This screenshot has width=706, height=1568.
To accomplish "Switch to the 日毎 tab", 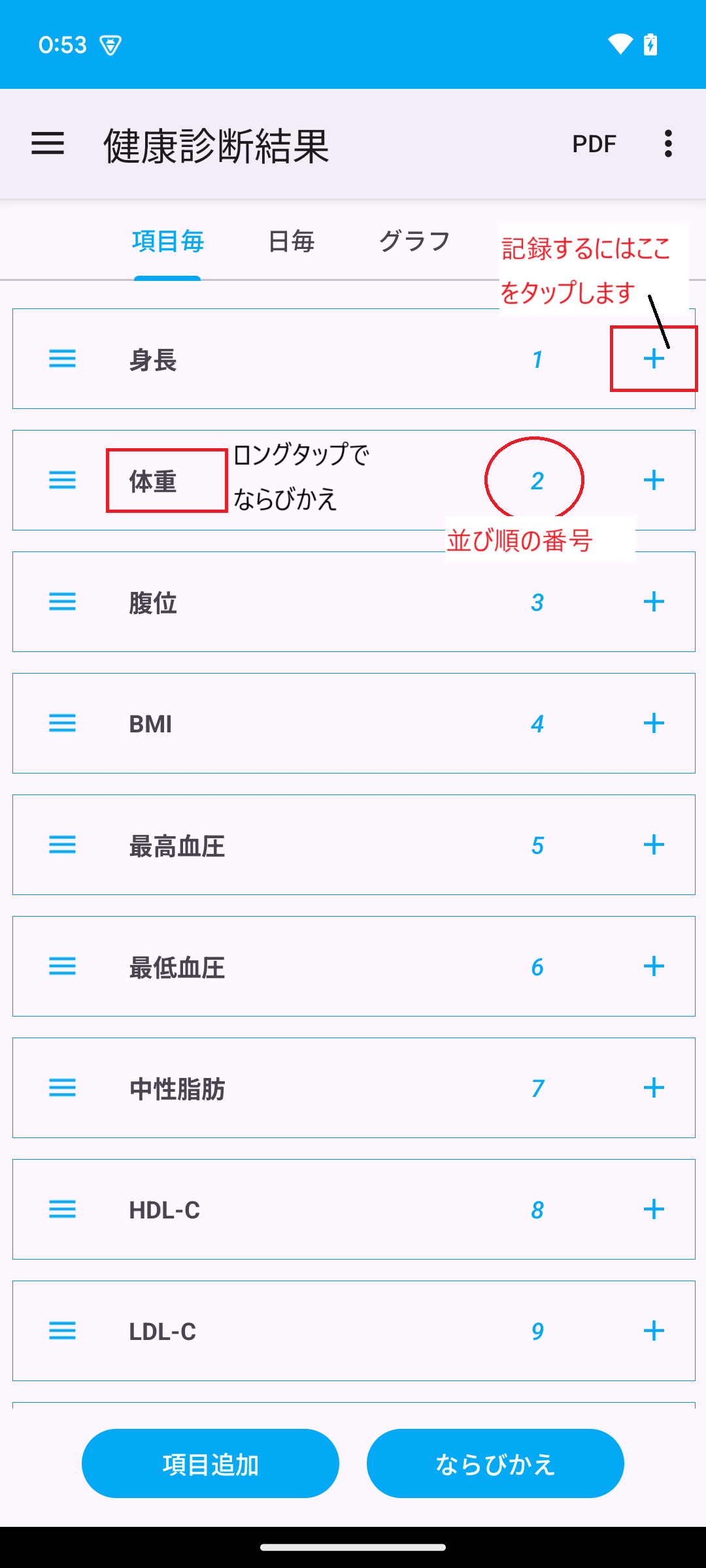I will [x=292, y=242].
